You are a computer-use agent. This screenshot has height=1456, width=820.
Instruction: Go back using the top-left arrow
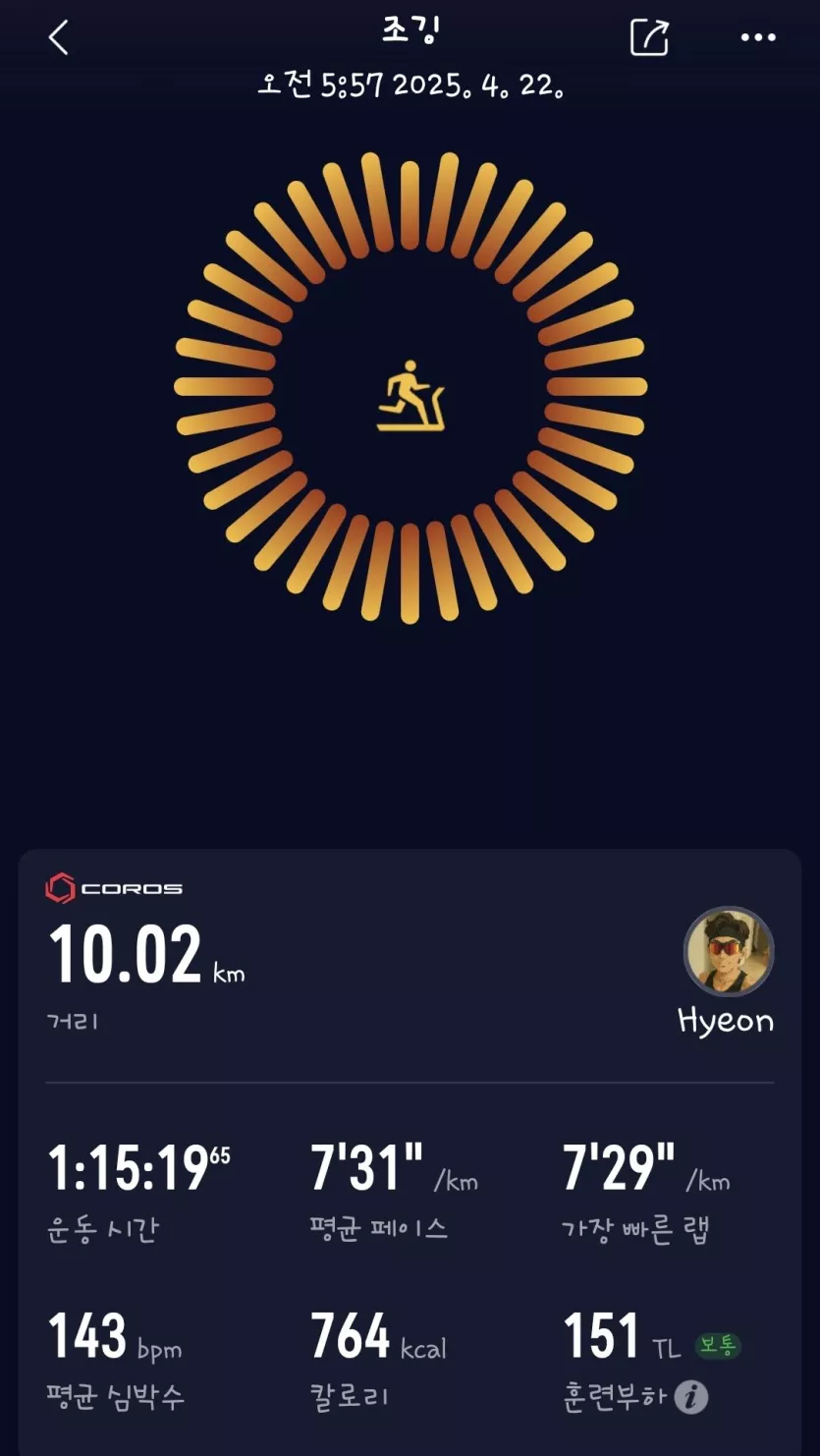pos(59,38)
